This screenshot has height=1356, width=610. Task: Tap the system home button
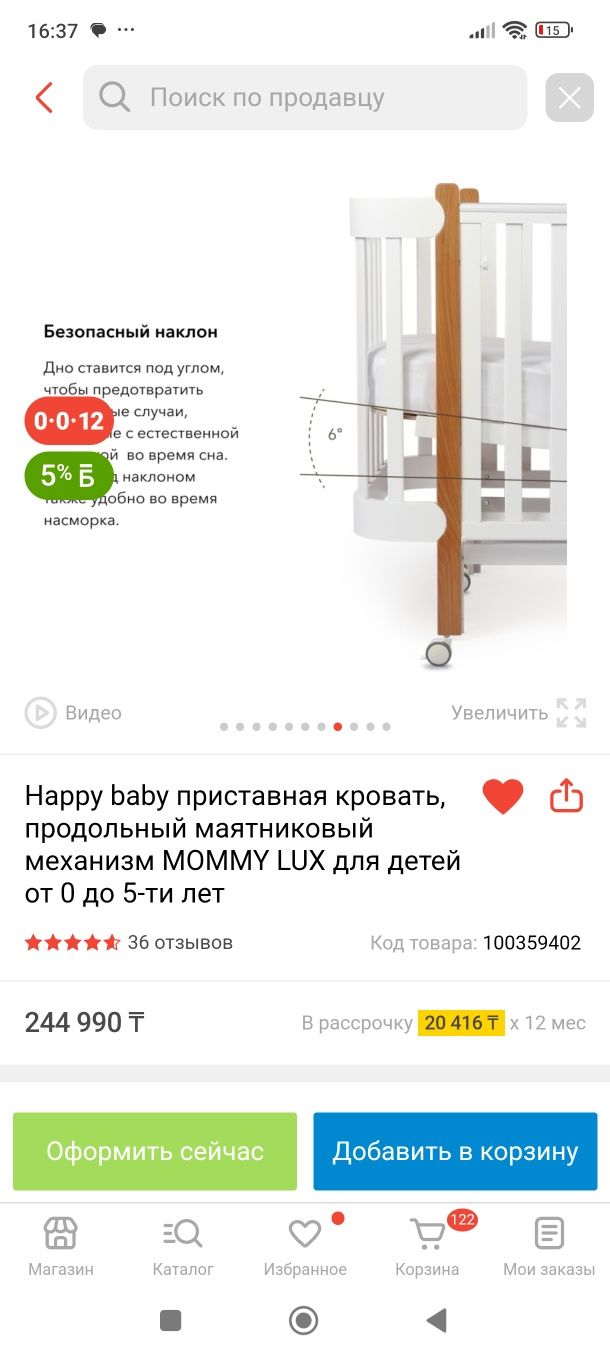[x=303, y=1321]
